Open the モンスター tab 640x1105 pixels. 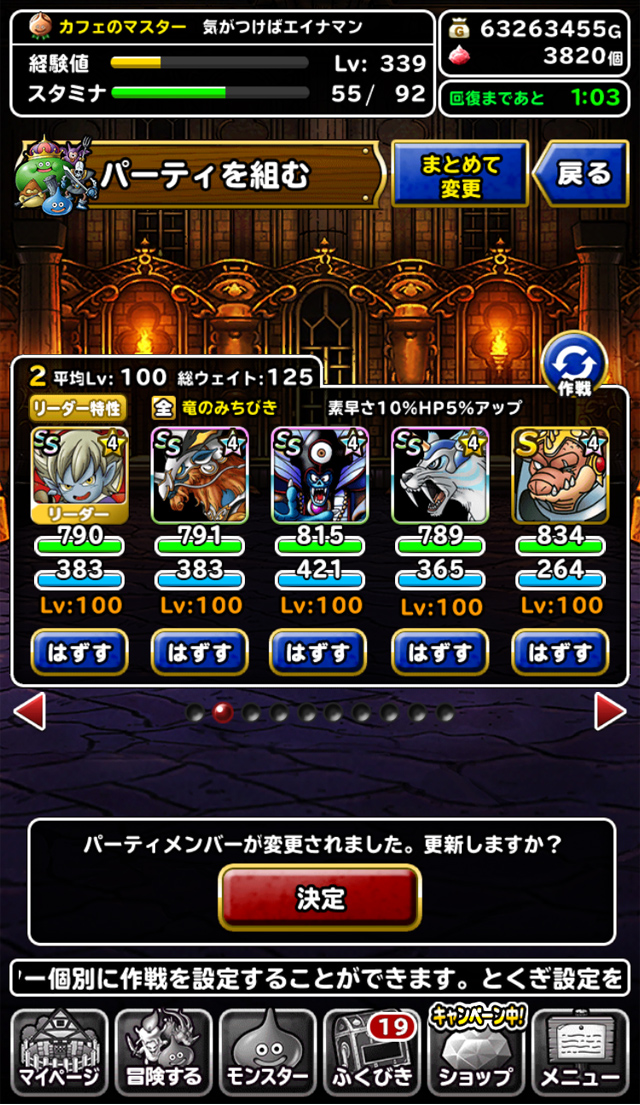coord(268,1051)
